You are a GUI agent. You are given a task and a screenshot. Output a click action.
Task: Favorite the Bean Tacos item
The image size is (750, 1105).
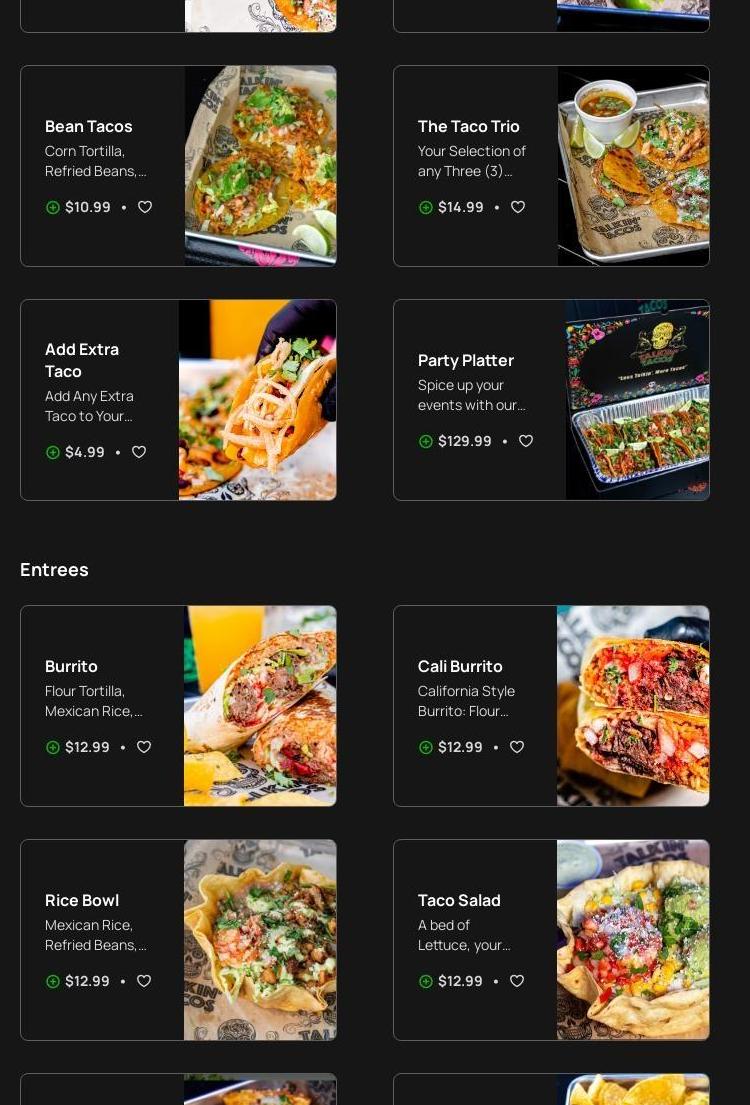pyautogui.click(x=145, y=207)
